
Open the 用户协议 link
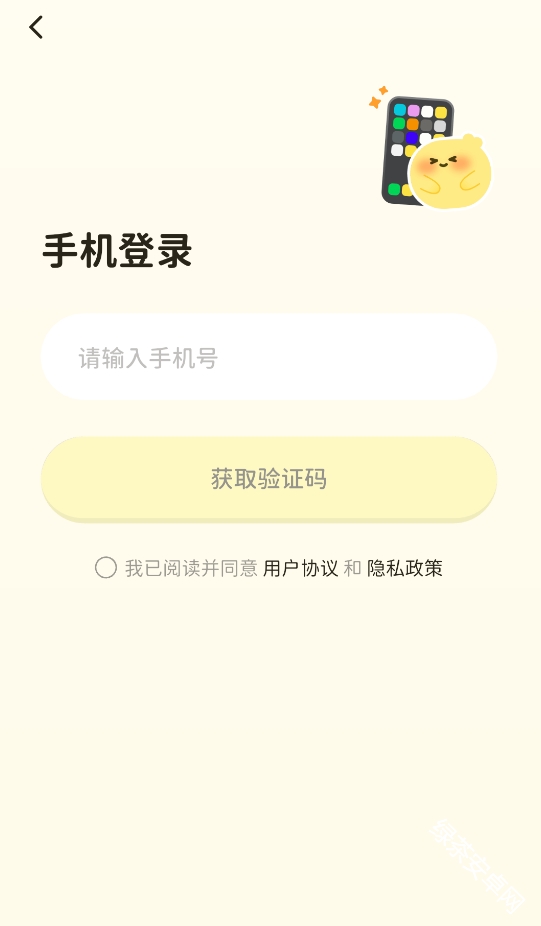[301, 568]
